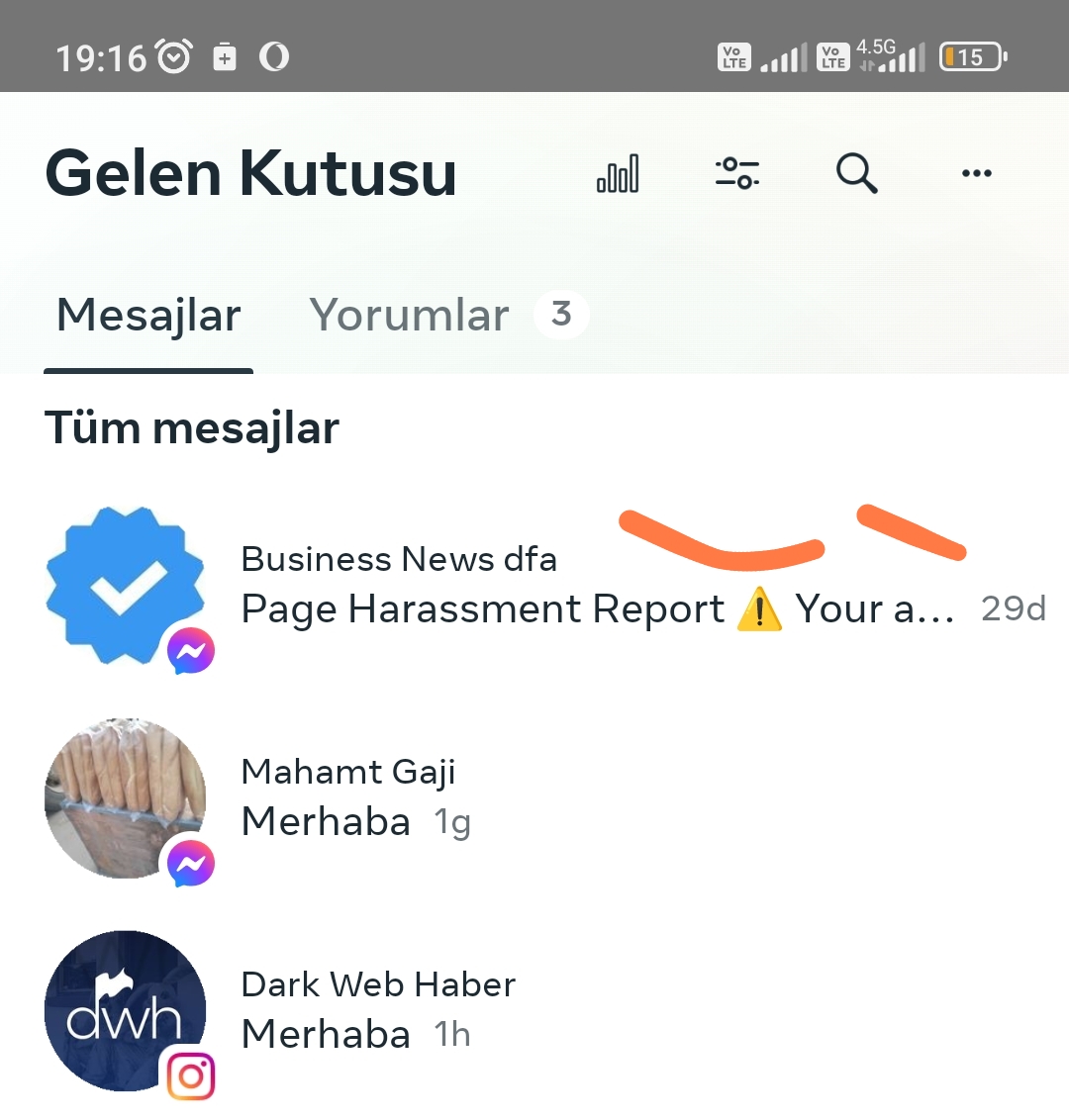Open the chat with Mahamt Gaji

534,799
